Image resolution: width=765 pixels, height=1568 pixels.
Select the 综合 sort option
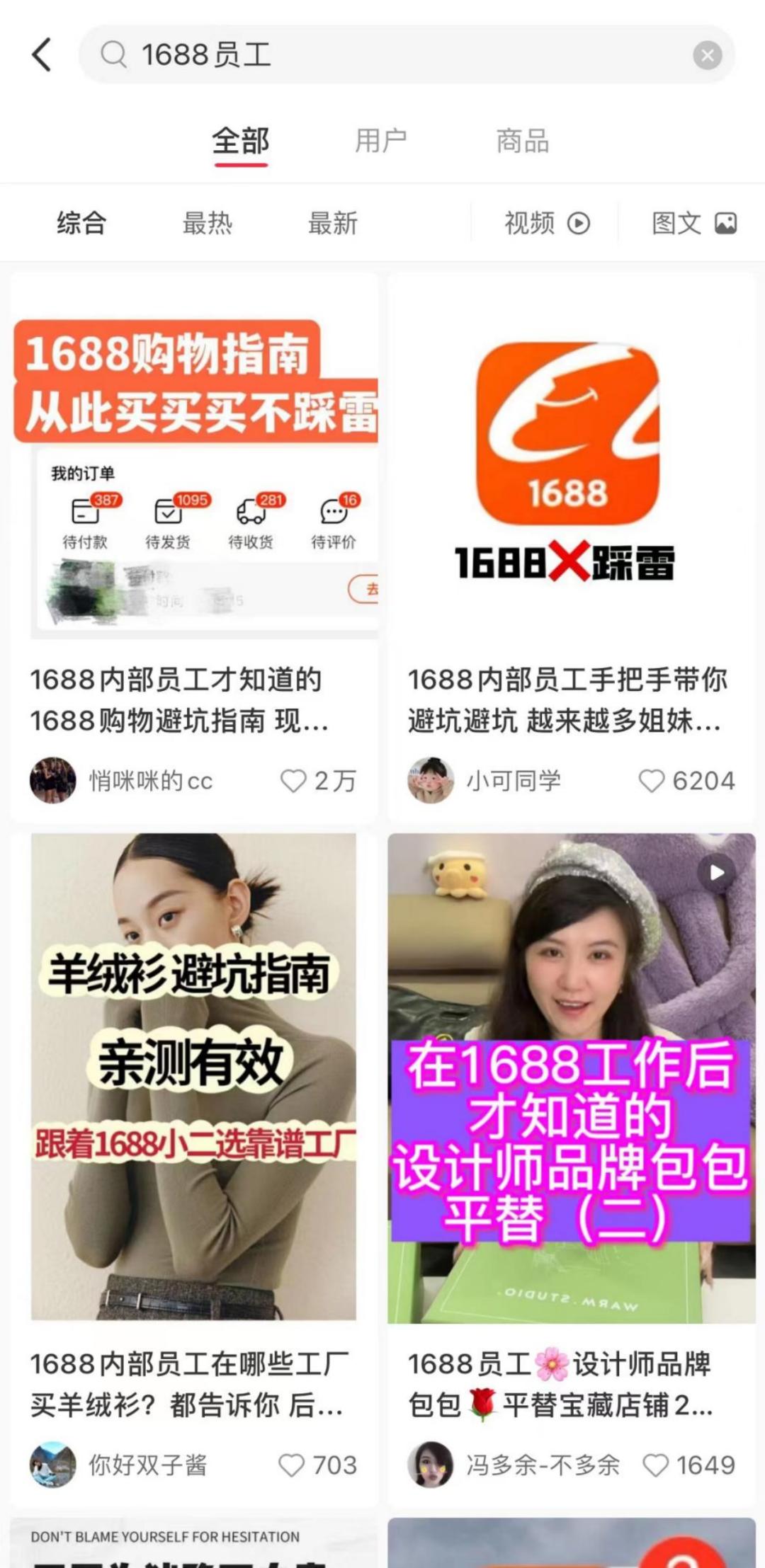(x=79, y=223)
